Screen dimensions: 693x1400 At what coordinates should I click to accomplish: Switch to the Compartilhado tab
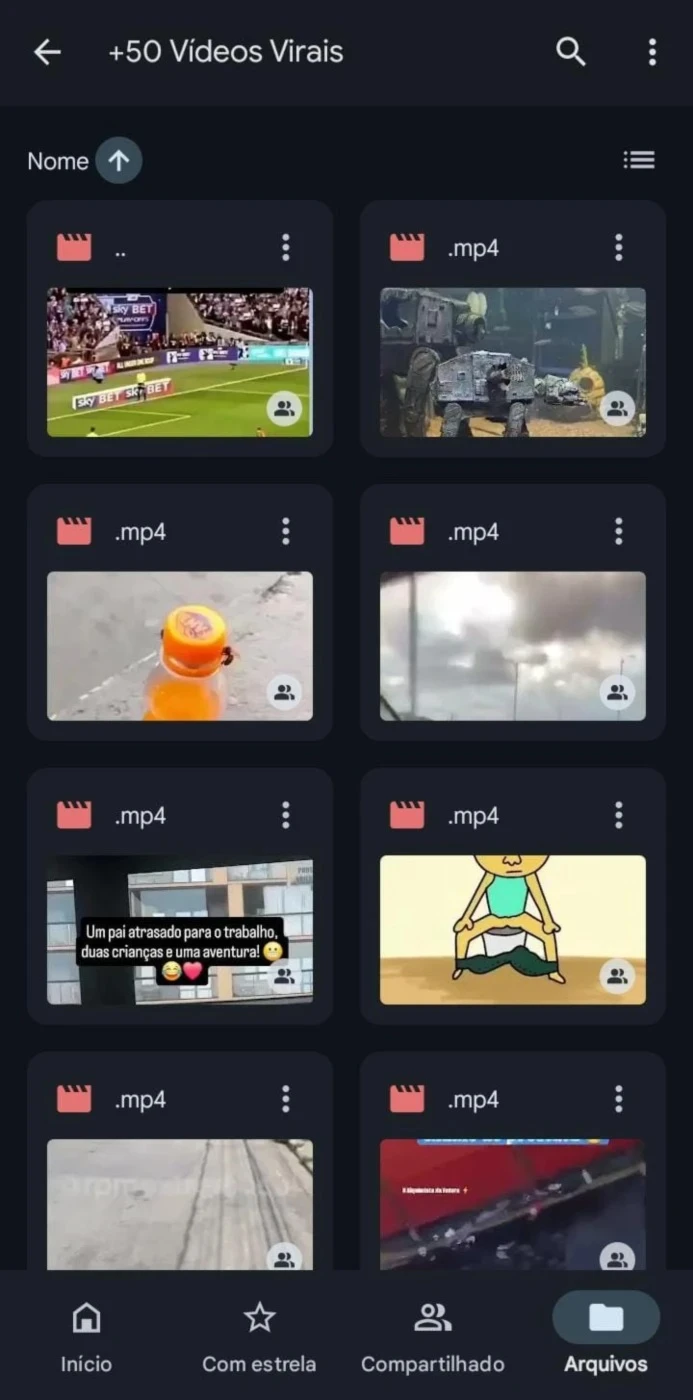tap(433, 1338)
